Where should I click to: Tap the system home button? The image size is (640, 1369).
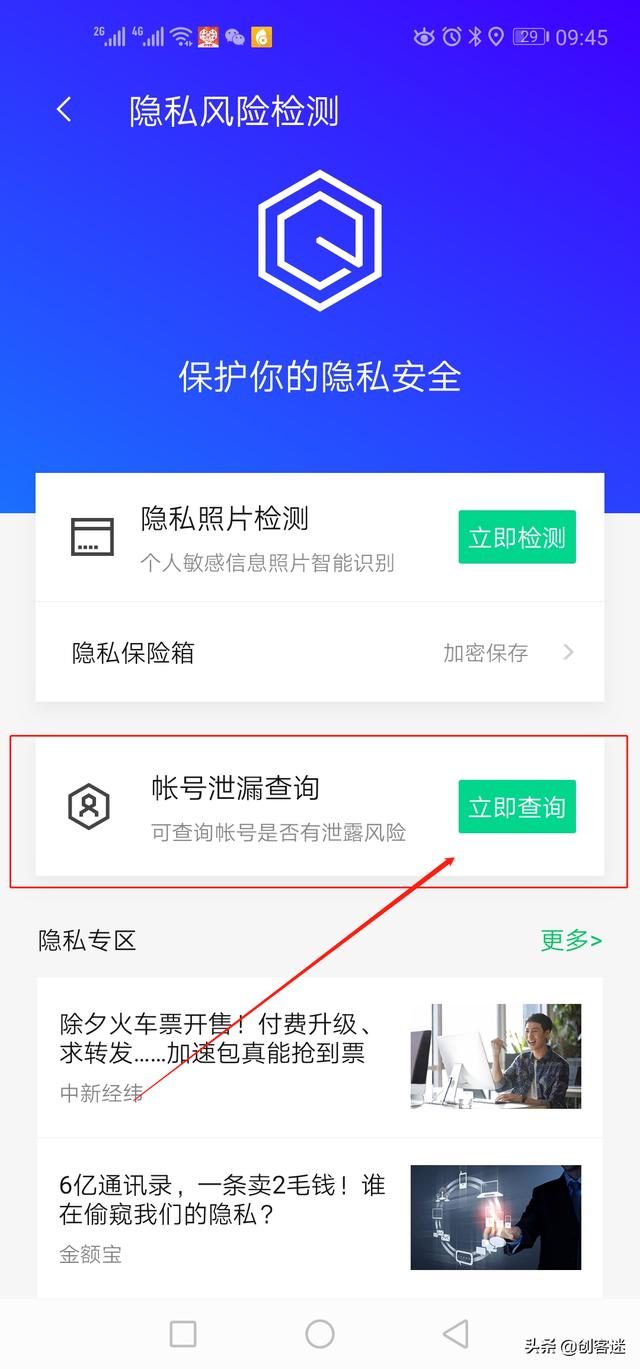[320, 1333]
